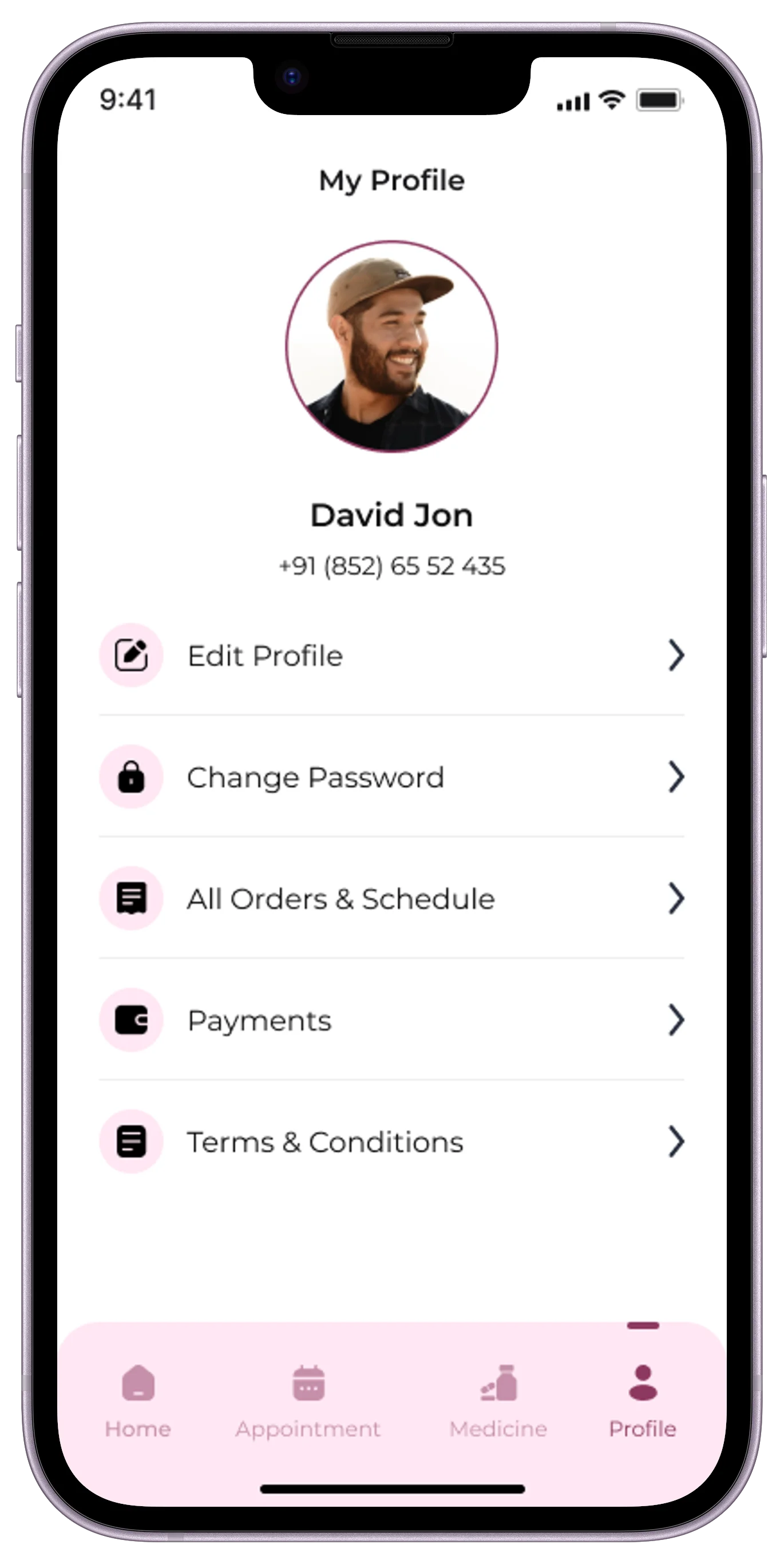The width and height of the screenshot is (784, 1564).
Task: Open the Change Password row
Action: (391, 777)
